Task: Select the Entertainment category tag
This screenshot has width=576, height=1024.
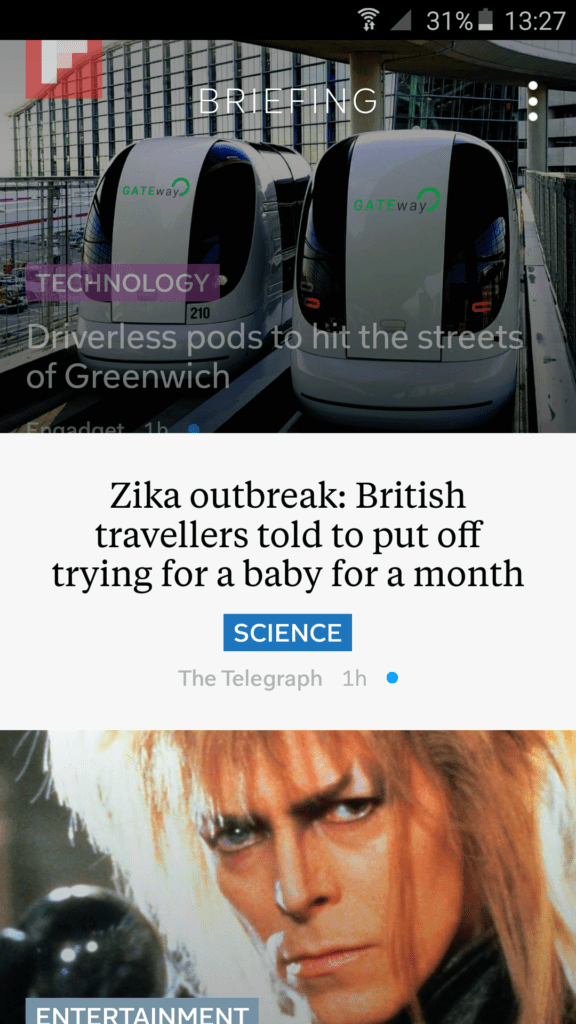Action: [142, 1012]
